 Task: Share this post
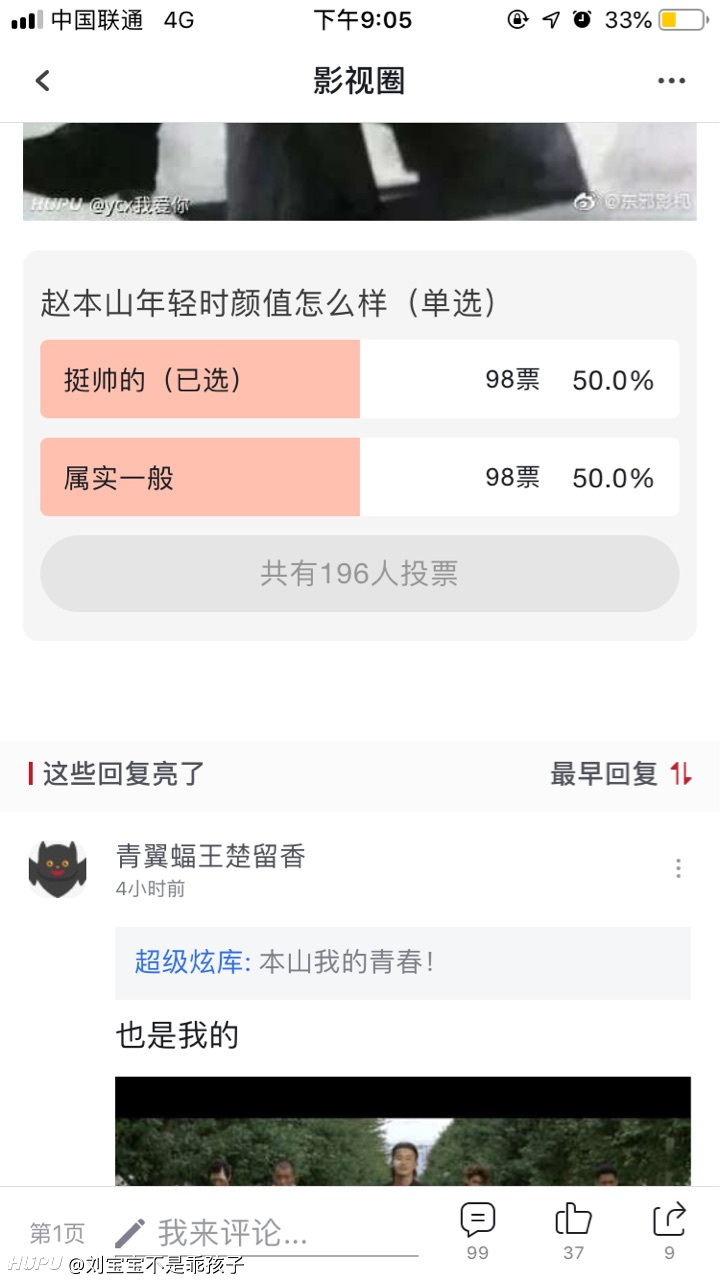click(x=669, y=1230)
